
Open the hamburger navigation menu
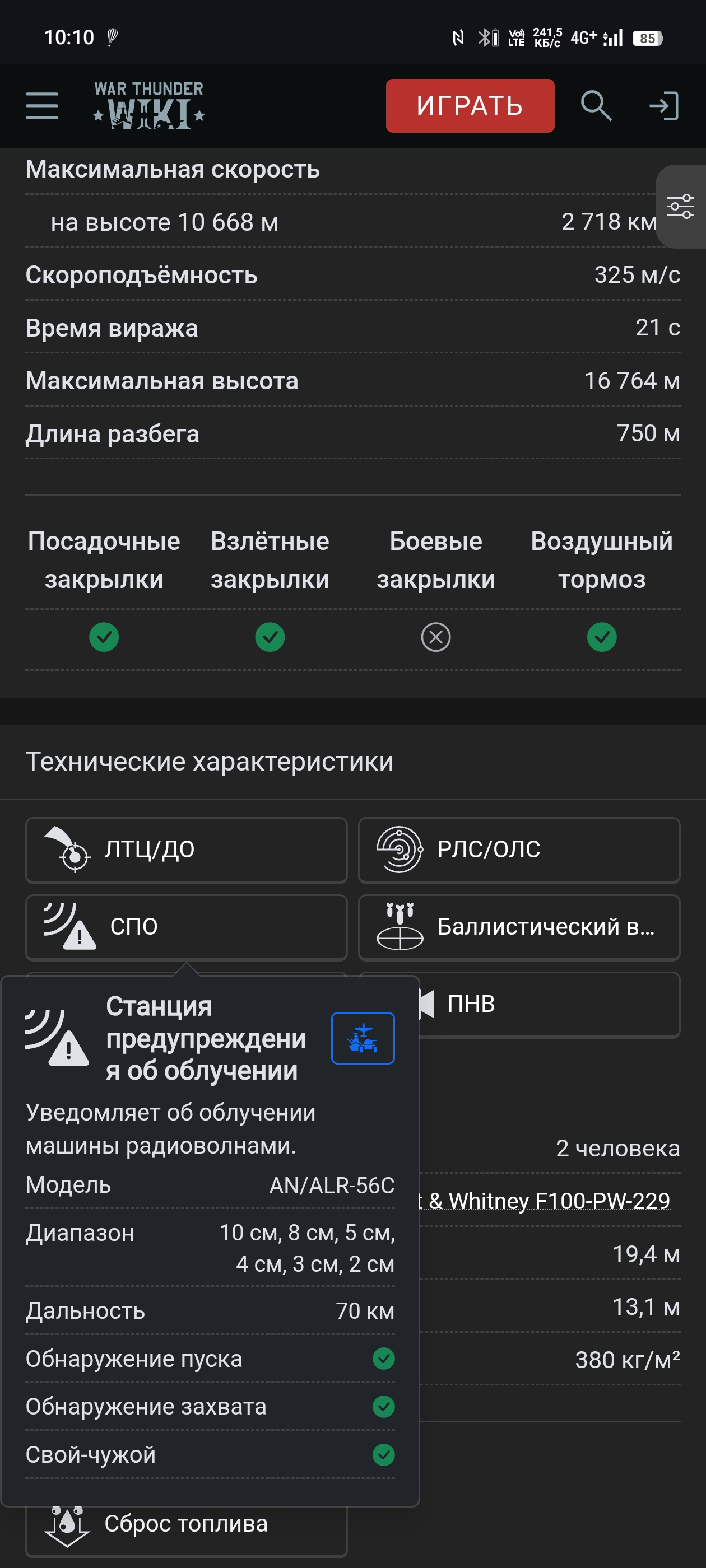42,106
